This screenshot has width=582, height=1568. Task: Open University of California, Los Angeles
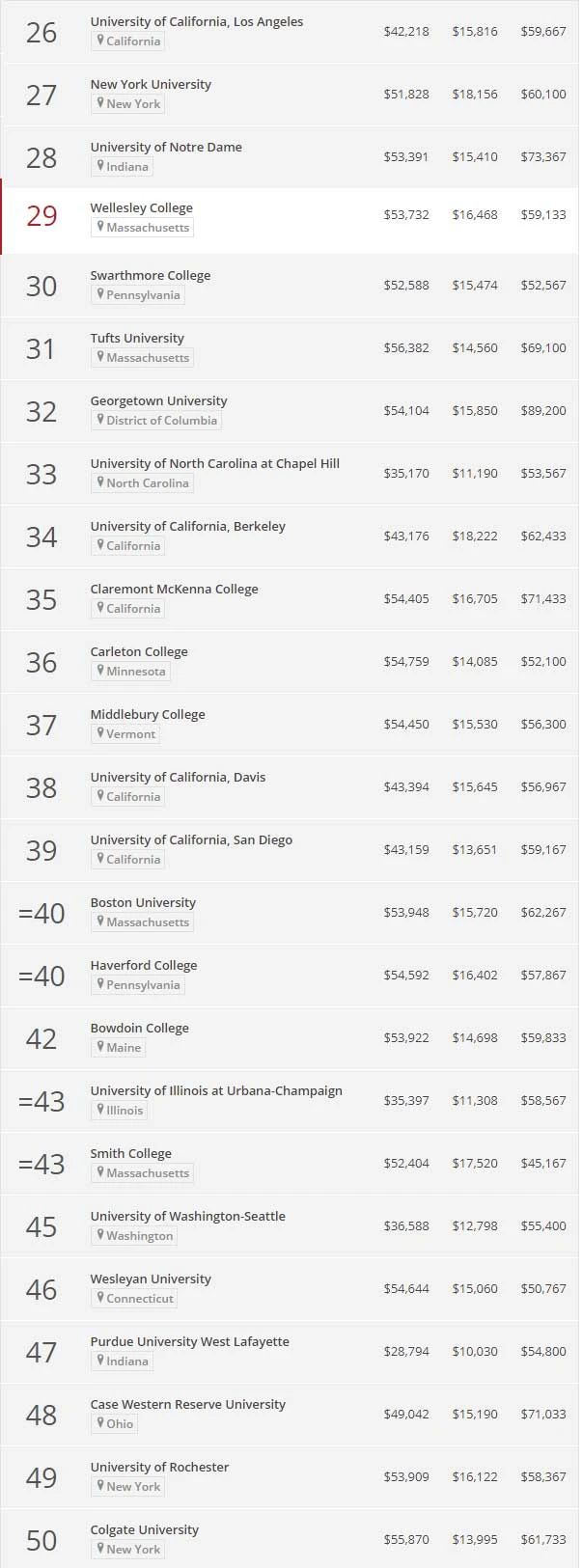196,21
